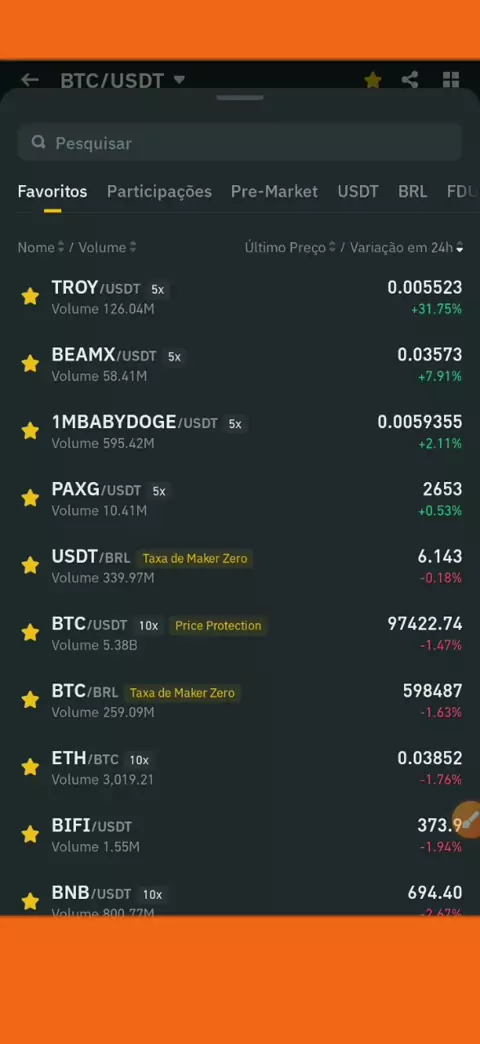480x1044 pixels.
Task: Sort the list by Volume
Action: tap(107, 248)
